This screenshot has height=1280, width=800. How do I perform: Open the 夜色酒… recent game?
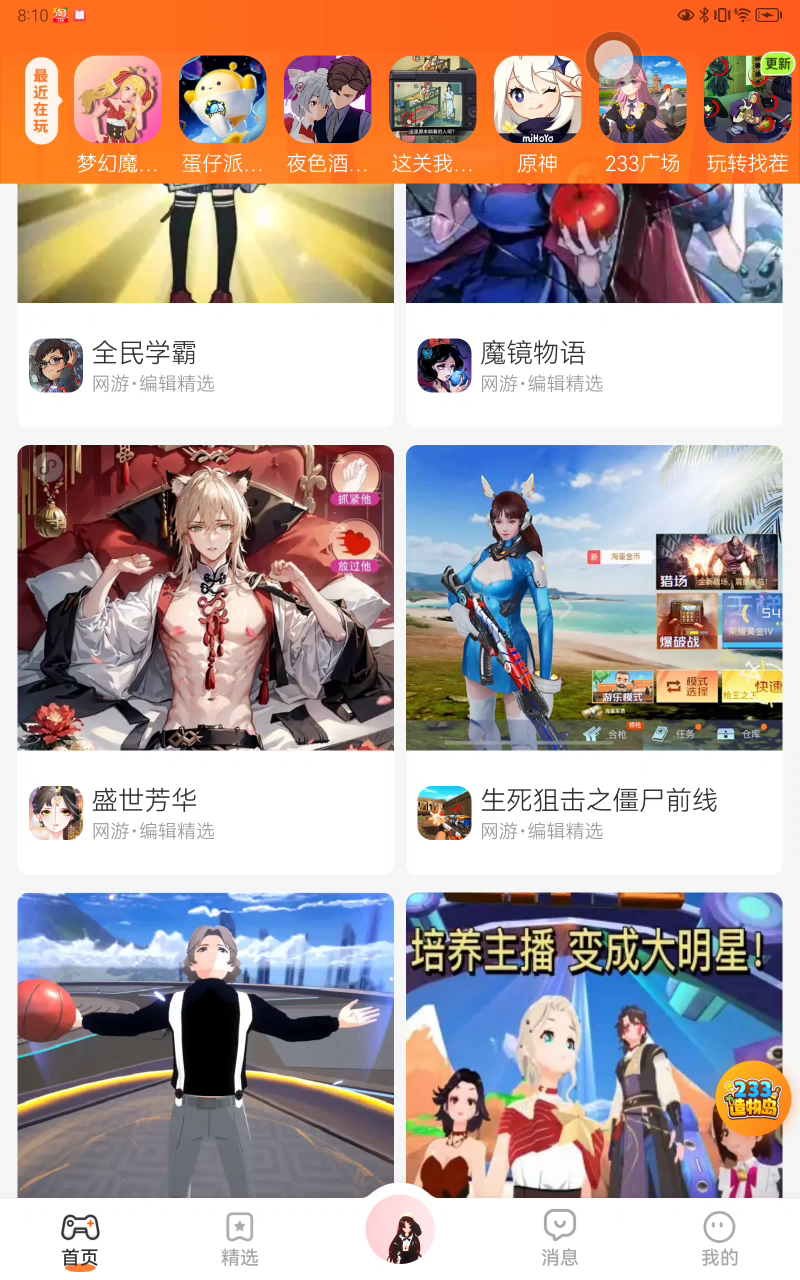click(x=328, y=100)
